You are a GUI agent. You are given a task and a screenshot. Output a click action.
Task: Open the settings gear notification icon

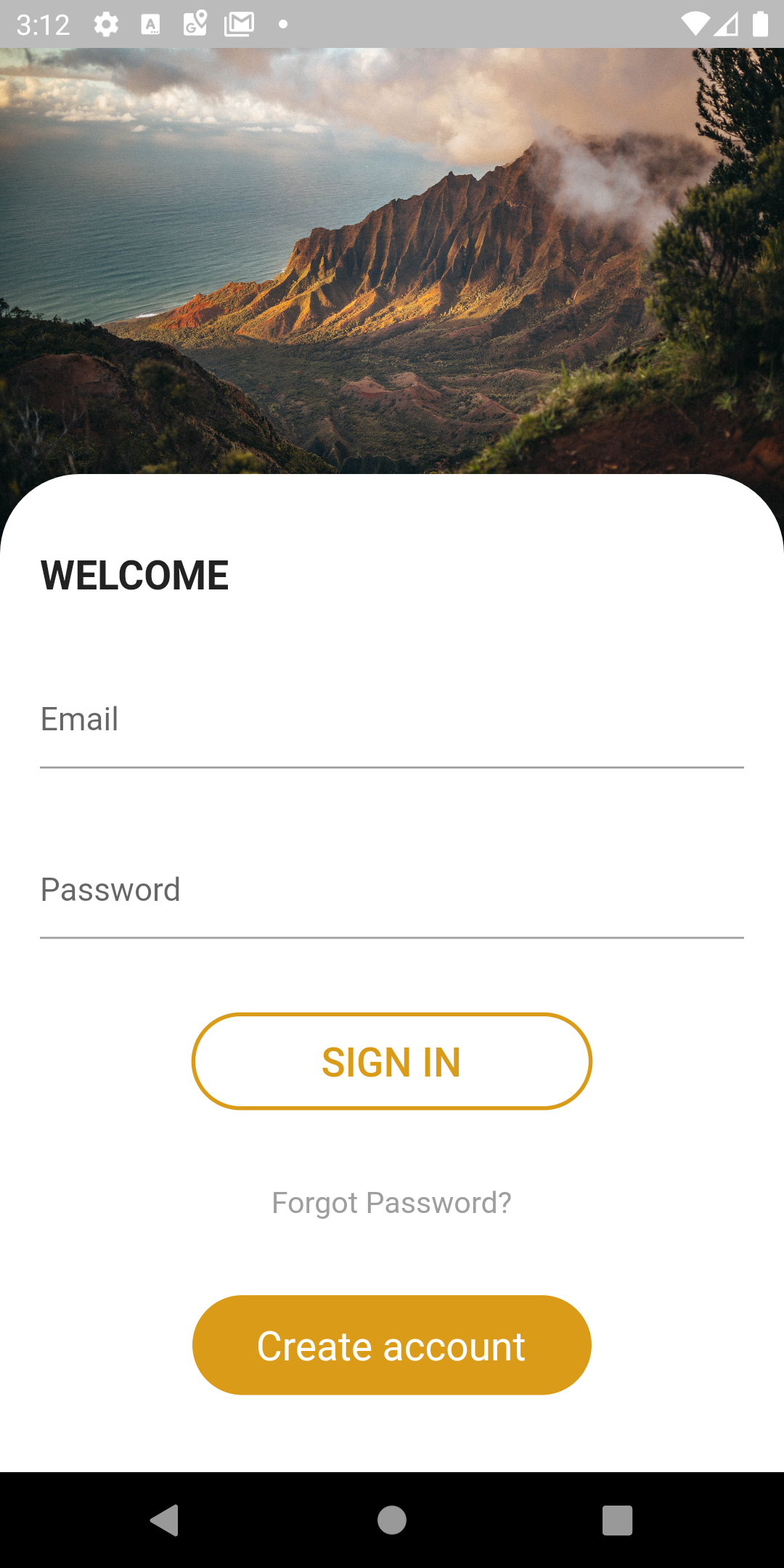click(106, 24)
